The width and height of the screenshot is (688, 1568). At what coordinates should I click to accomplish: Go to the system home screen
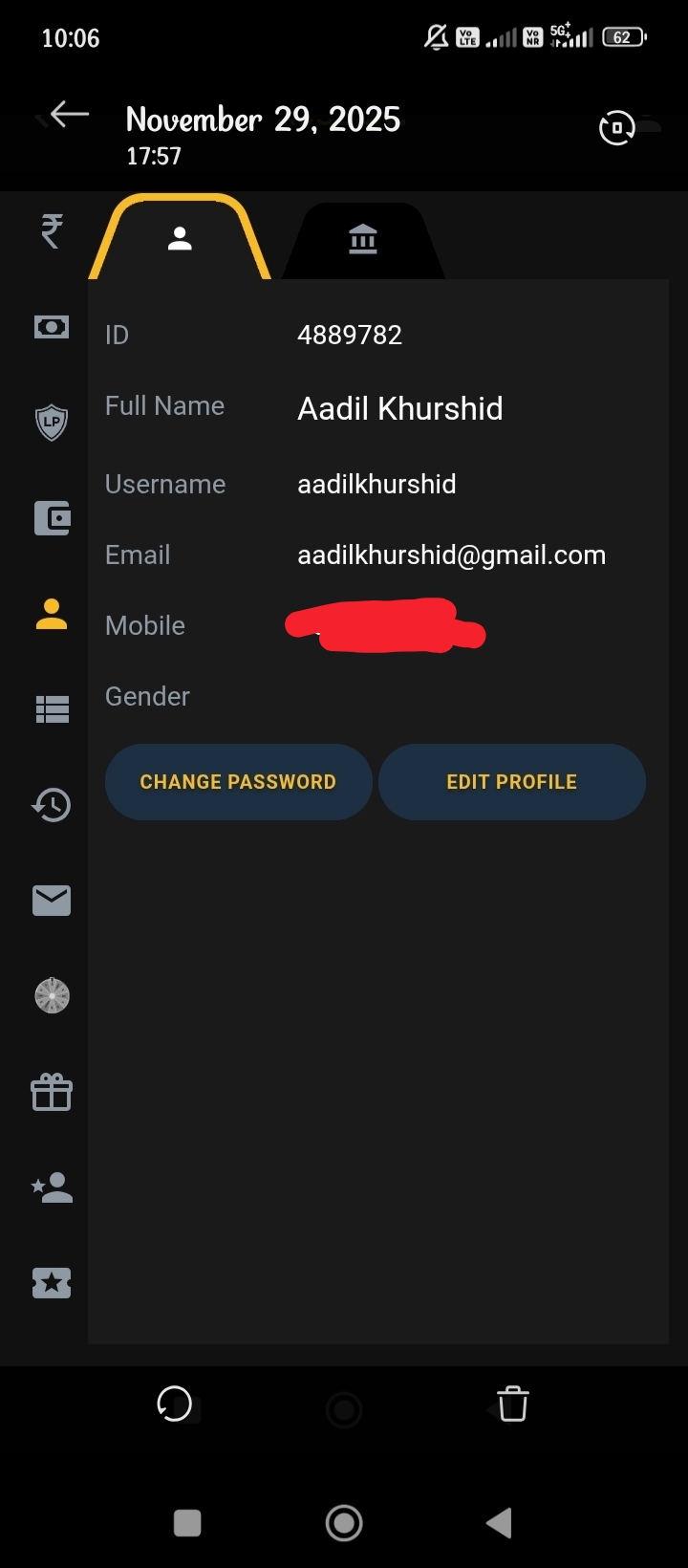pos(344,1523)
